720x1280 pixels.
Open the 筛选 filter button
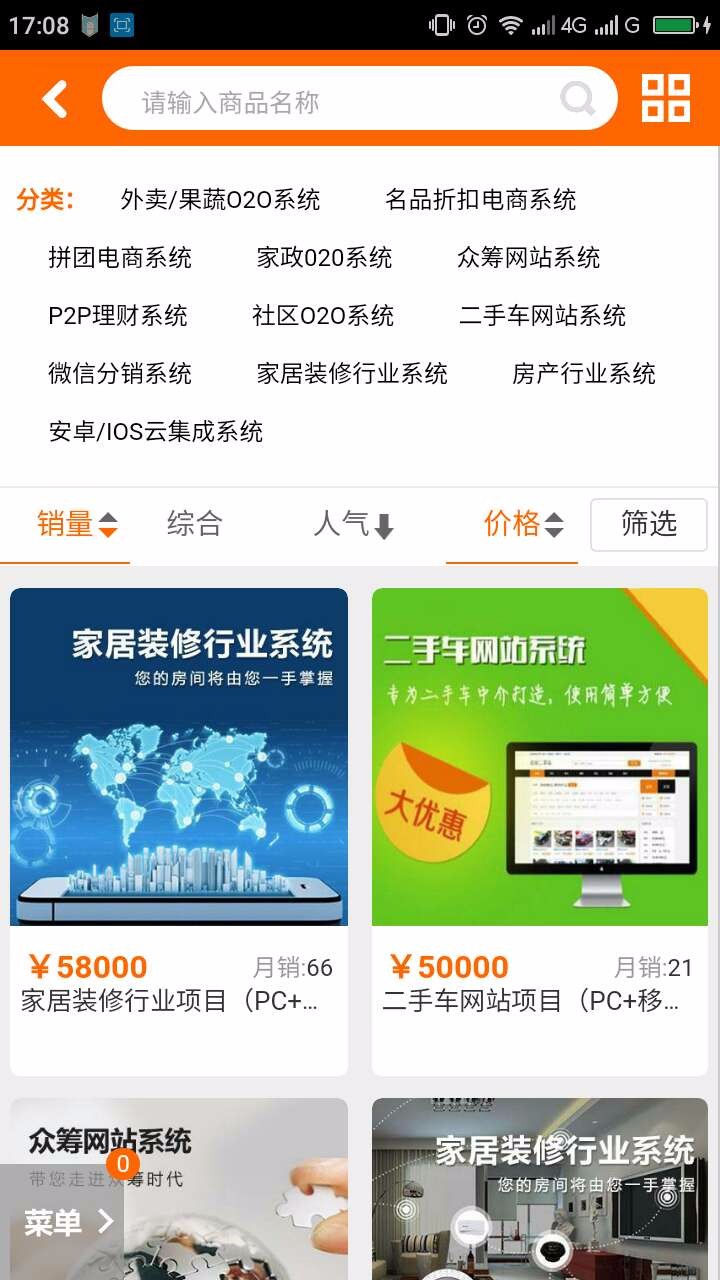click(x=649, y=524)
